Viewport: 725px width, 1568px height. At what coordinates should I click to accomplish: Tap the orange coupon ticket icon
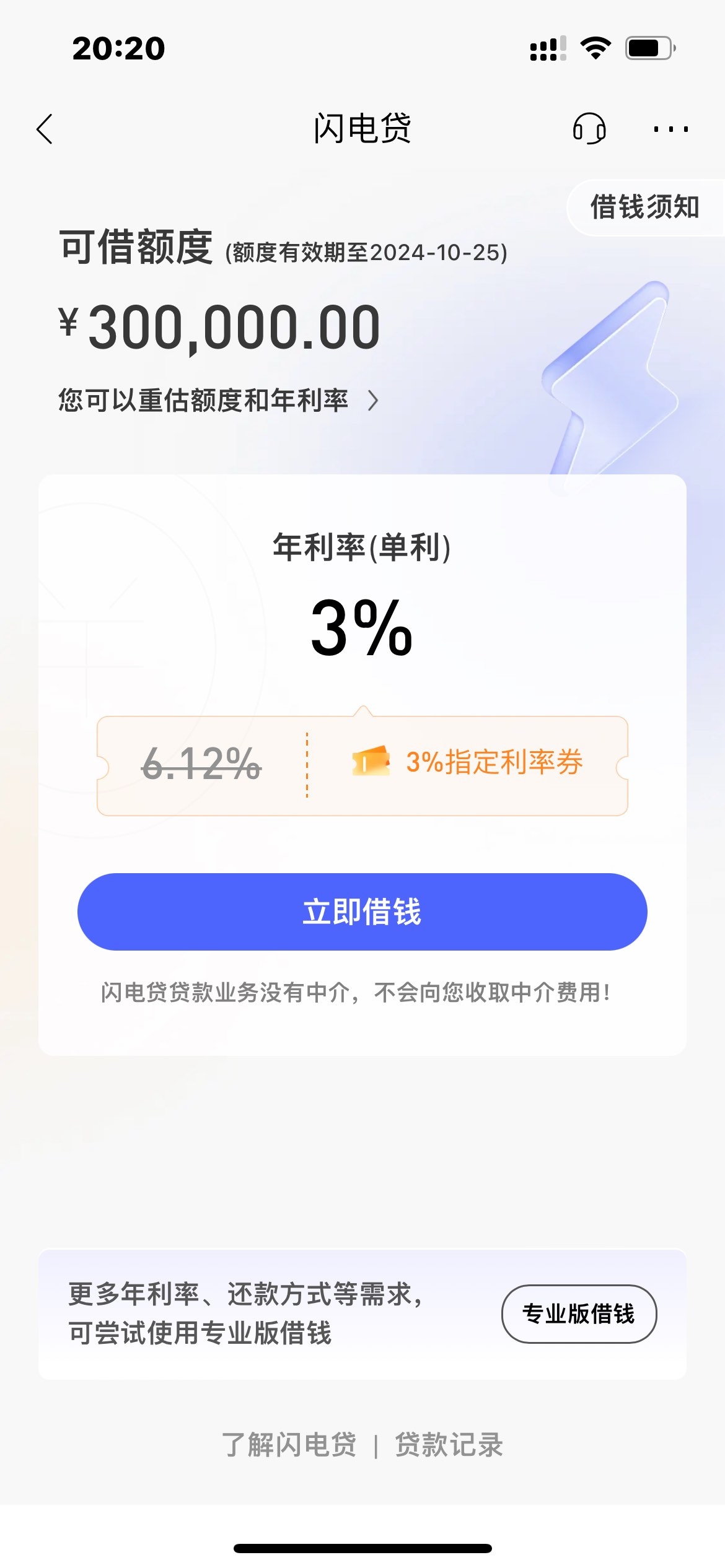coord(372,763)
